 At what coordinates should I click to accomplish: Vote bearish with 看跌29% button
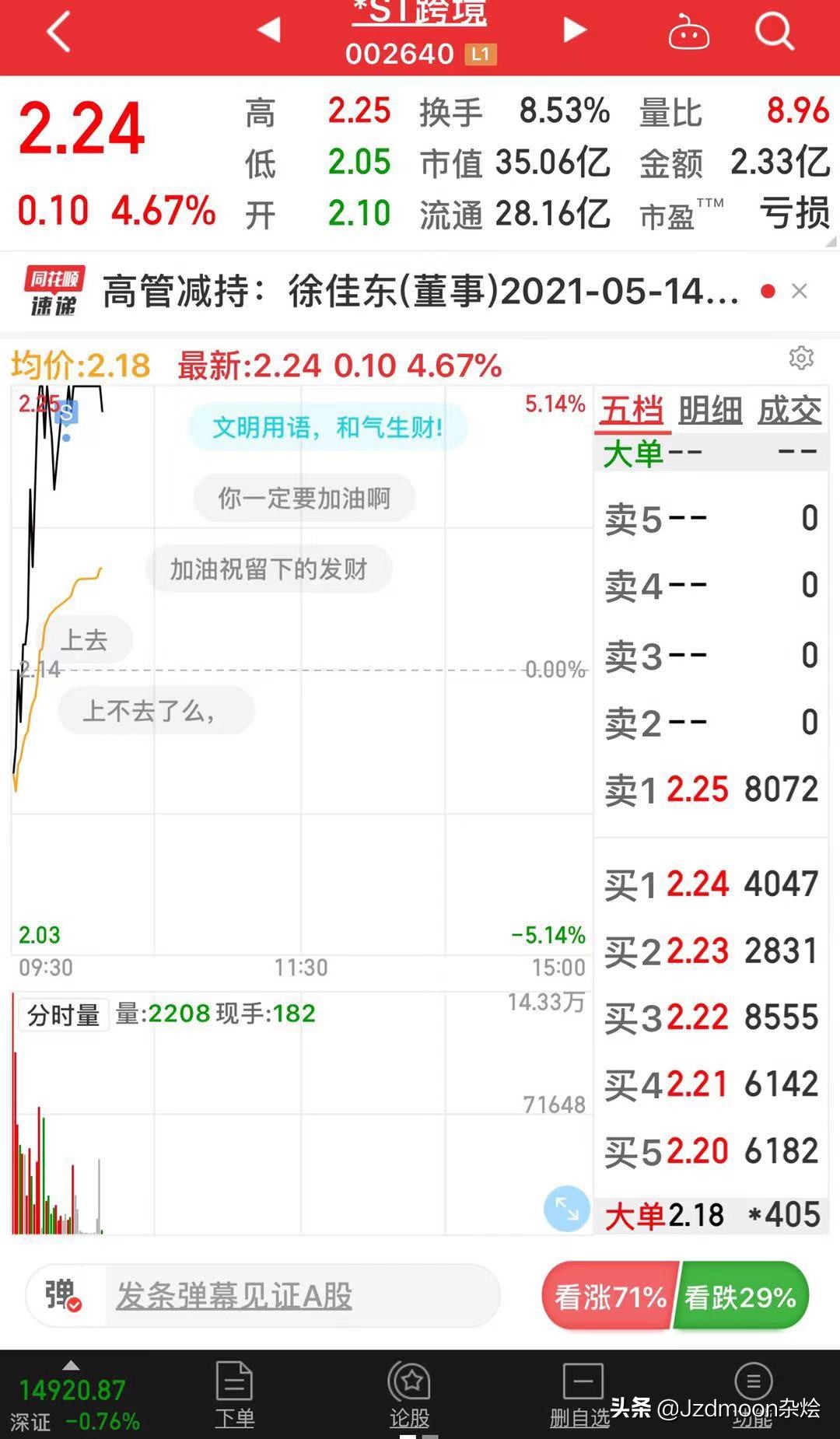(x=740, y=1295)
